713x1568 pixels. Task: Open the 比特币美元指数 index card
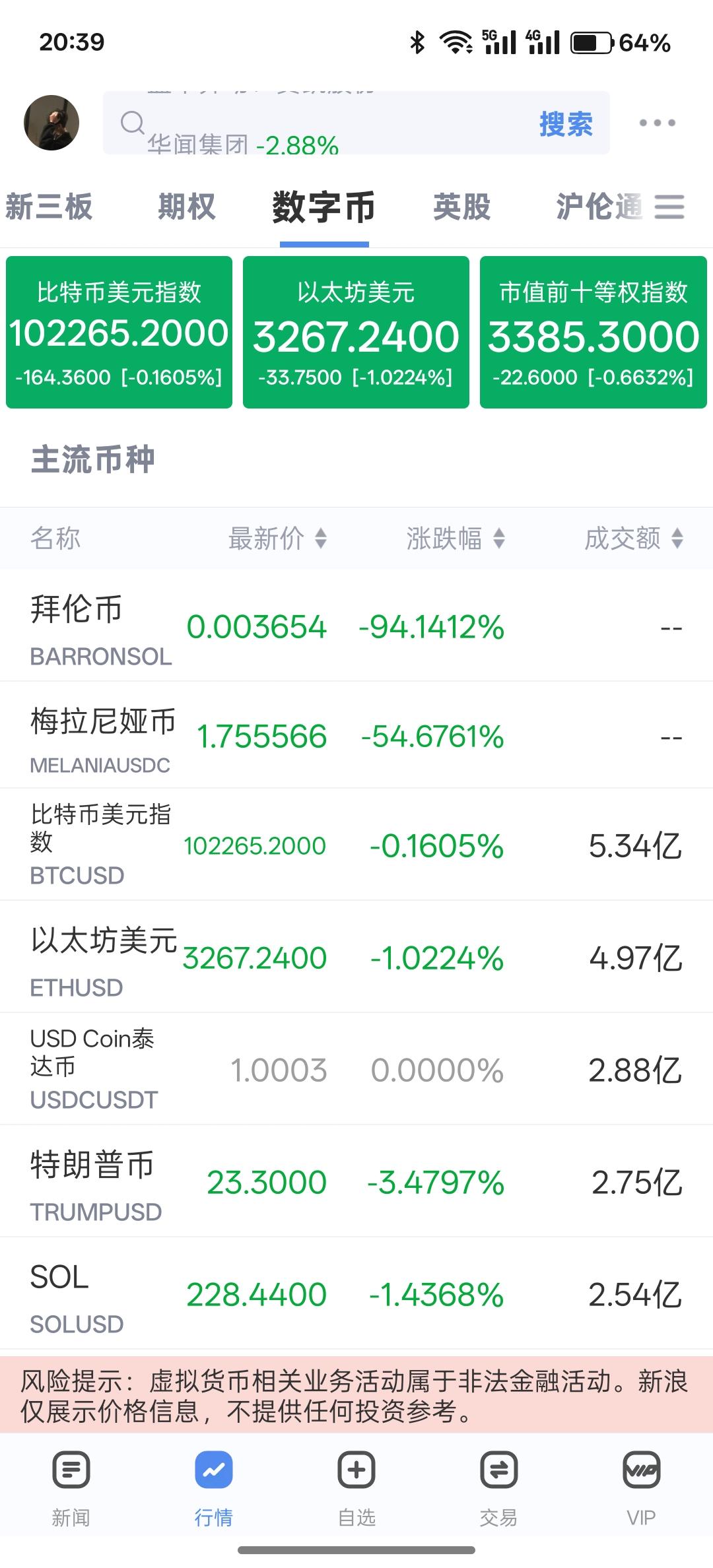click(x=119, y=332)
